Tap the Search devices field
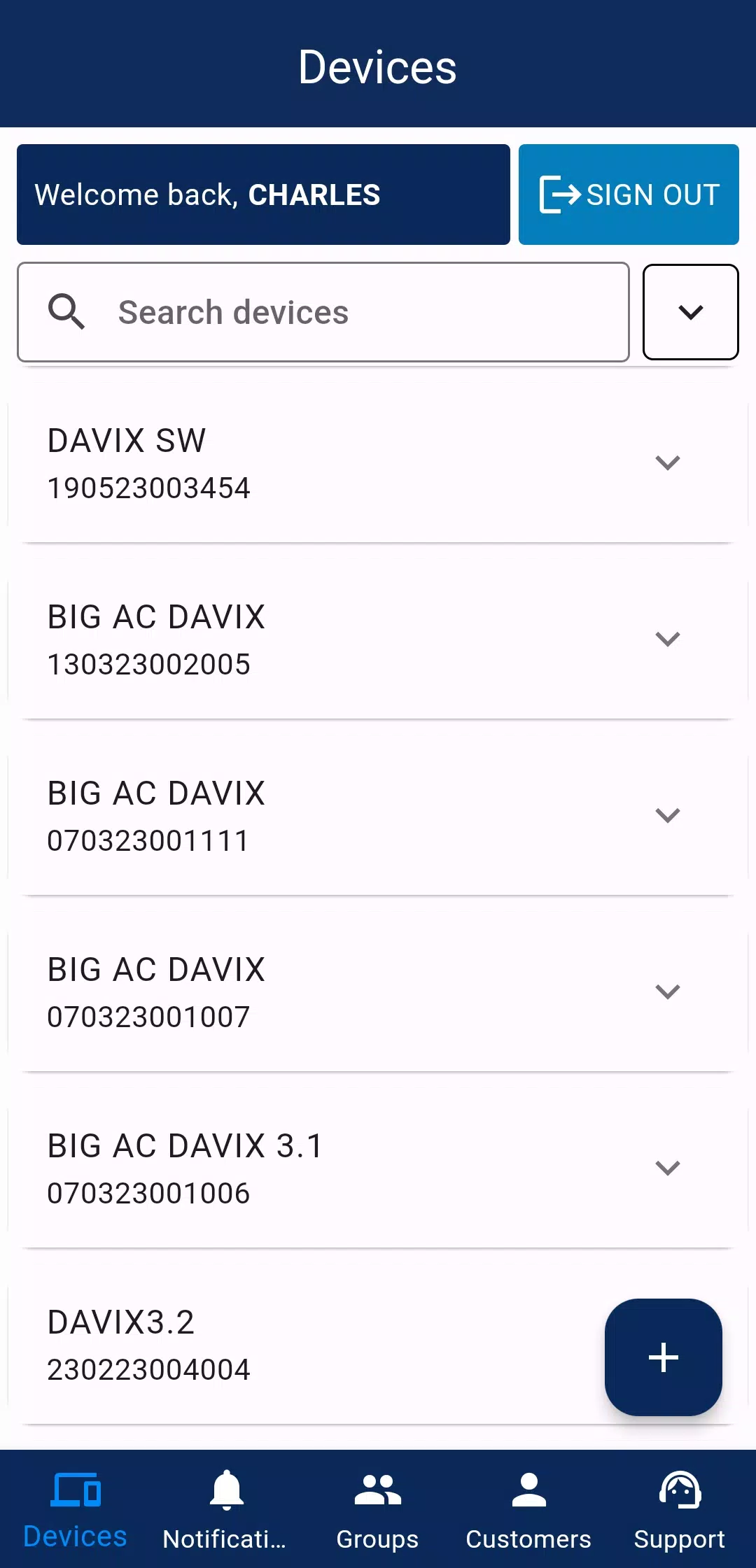The height and width of the screenshot is (1568, 756). tap(323, 312)
